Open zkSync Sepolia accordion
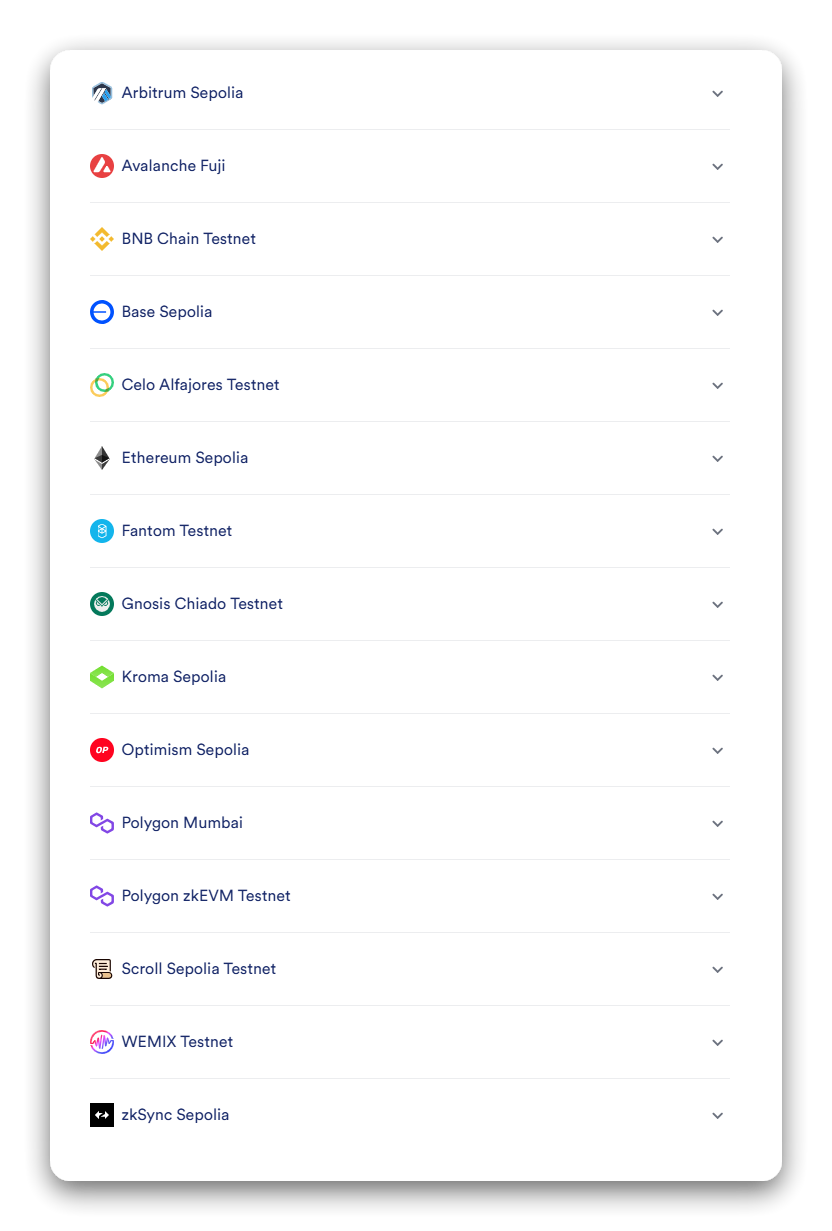 (716, 1115)
